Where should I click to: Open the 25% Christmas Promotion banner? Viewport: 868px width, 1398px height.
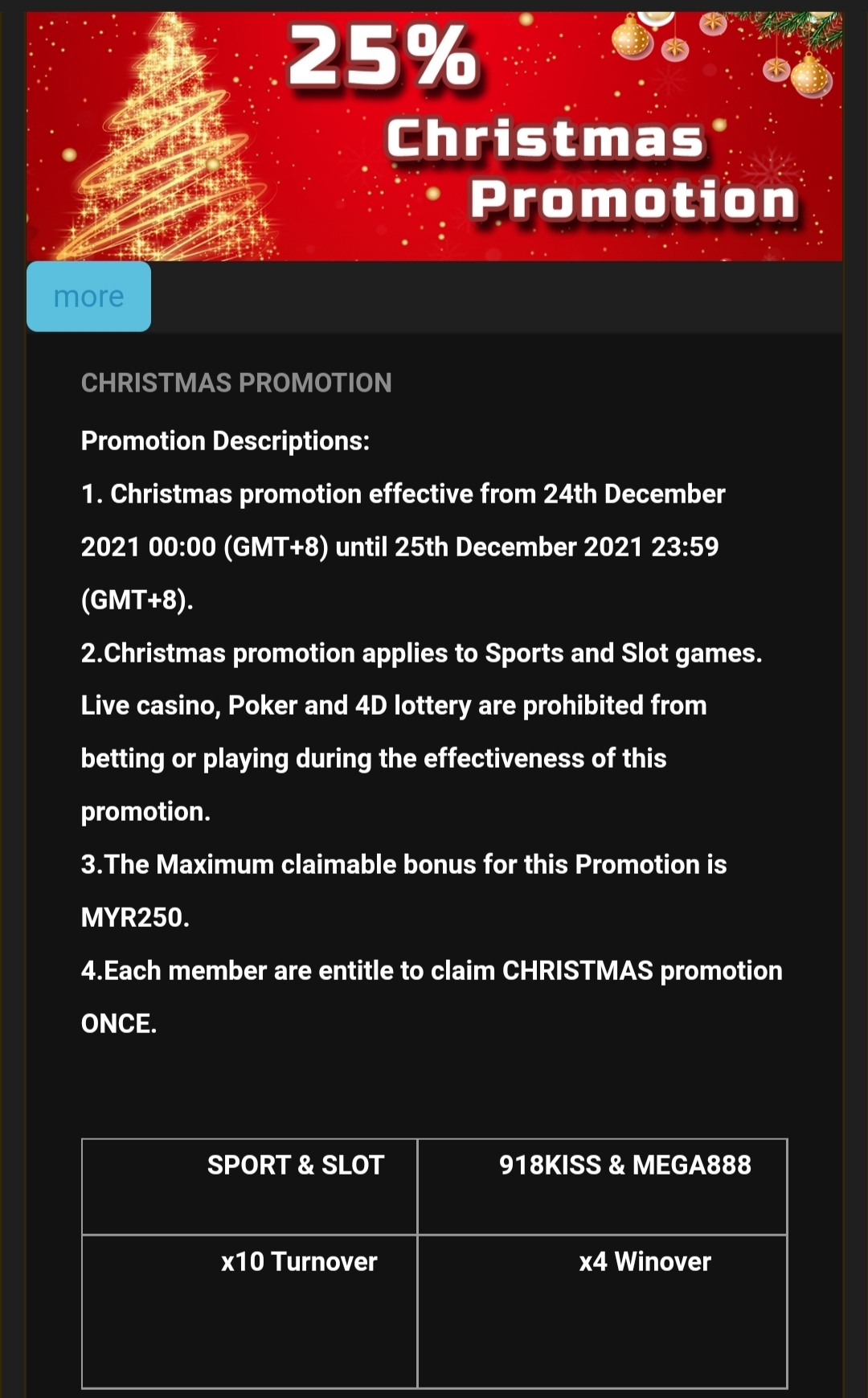pyautogui.click(x=434, y=135)
